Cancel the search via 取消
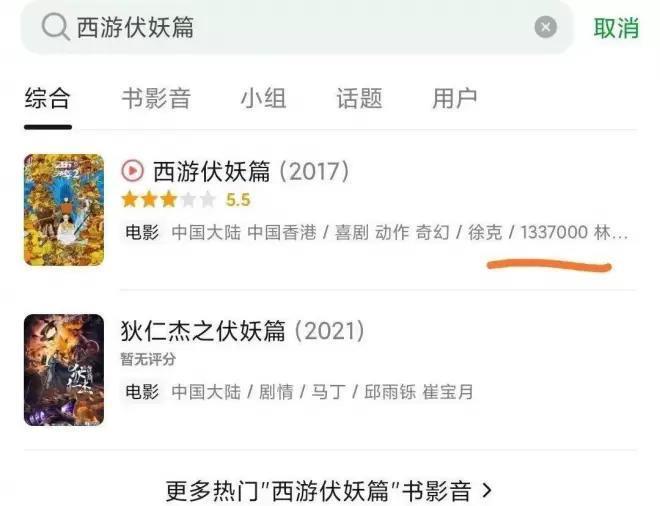Screen dimensions: 660x506 tap(616, 28)
